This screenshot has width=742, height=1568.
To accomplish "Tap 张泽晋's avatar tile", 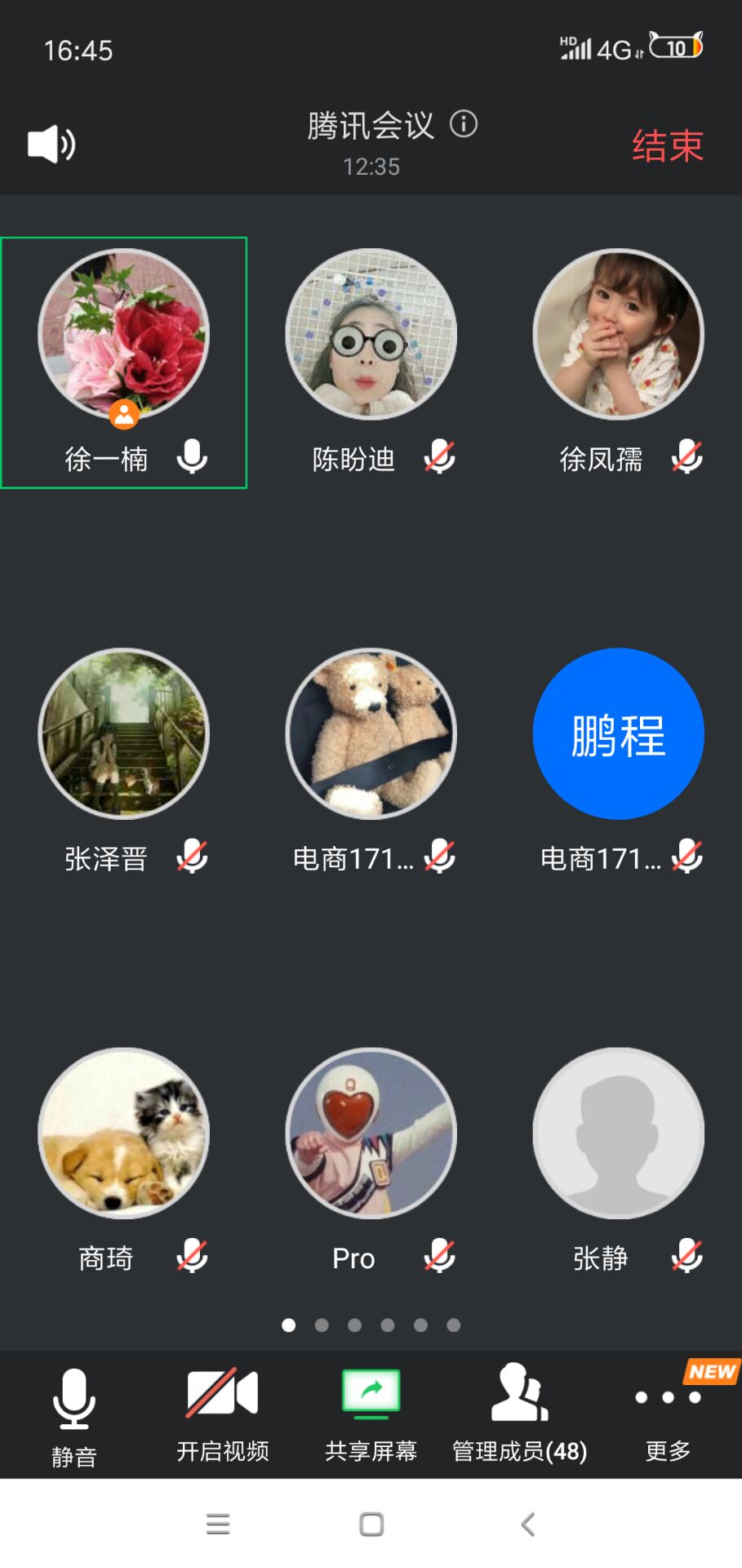I will pos(124,733).
